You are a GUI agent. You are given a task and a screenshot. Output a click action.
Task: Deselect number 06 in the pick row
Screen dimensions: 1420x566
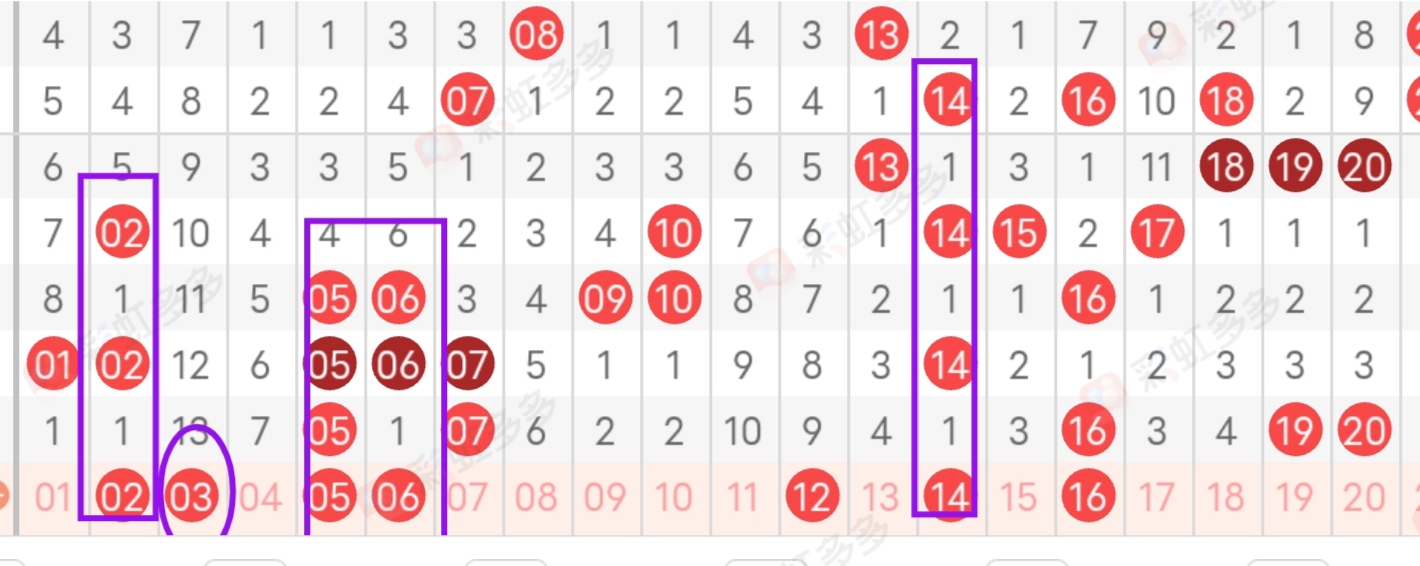pyautogui.click(x=398, y=497)
